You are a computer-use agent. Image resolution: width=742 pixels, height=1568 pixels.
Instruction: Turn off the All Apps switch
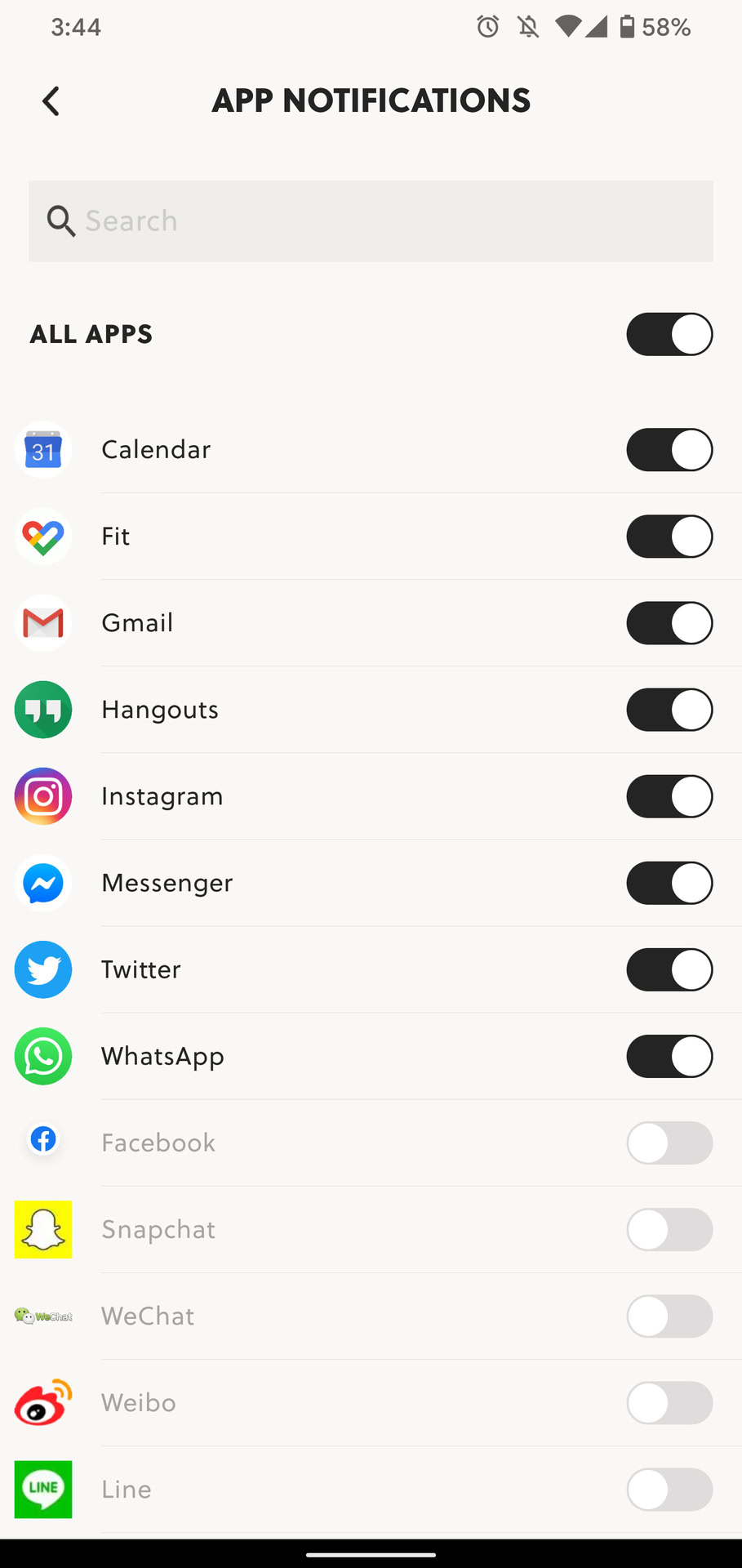[x=669, y=334]
